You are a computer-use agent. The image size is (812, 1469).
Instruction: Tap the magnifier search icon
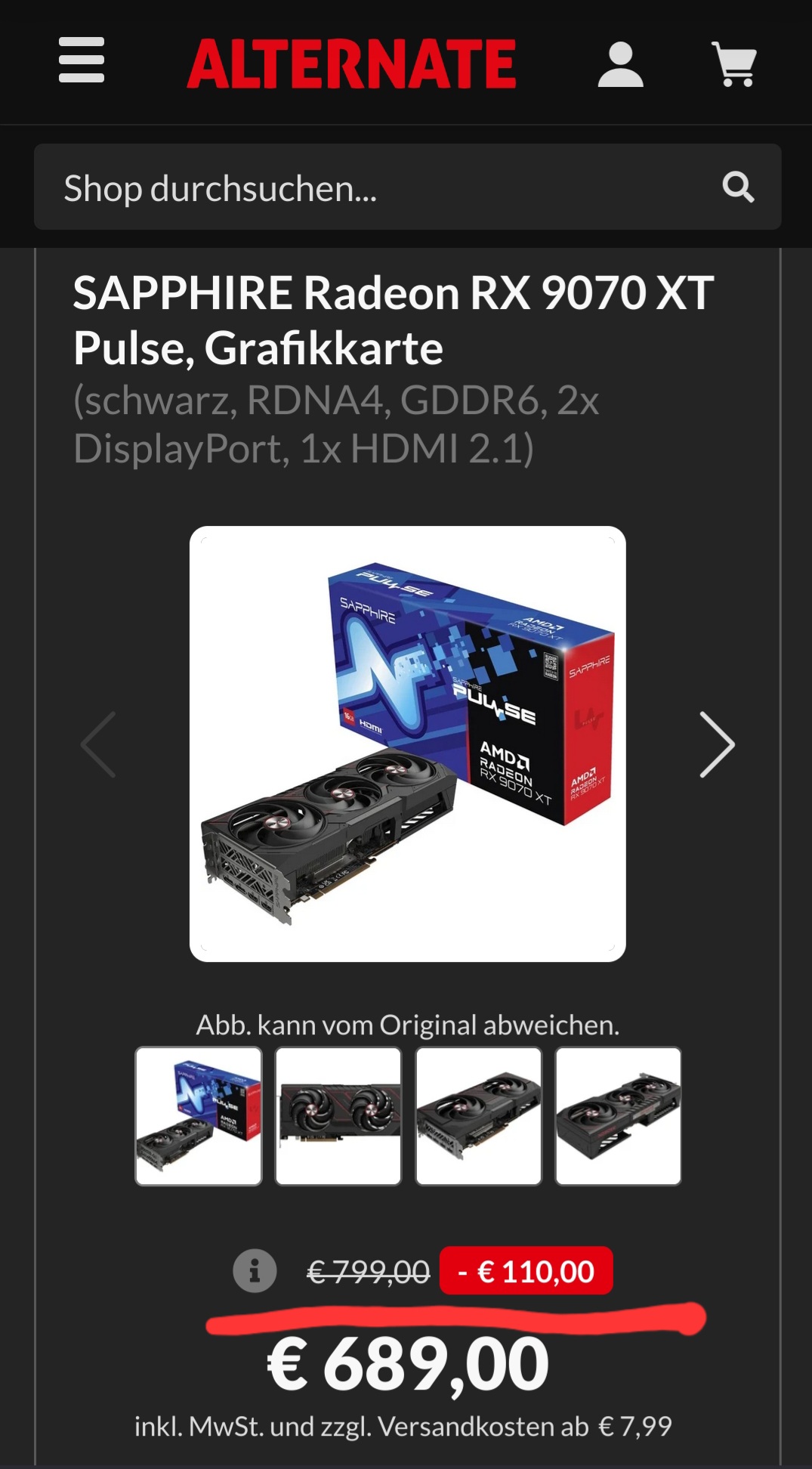click(738, 187)
